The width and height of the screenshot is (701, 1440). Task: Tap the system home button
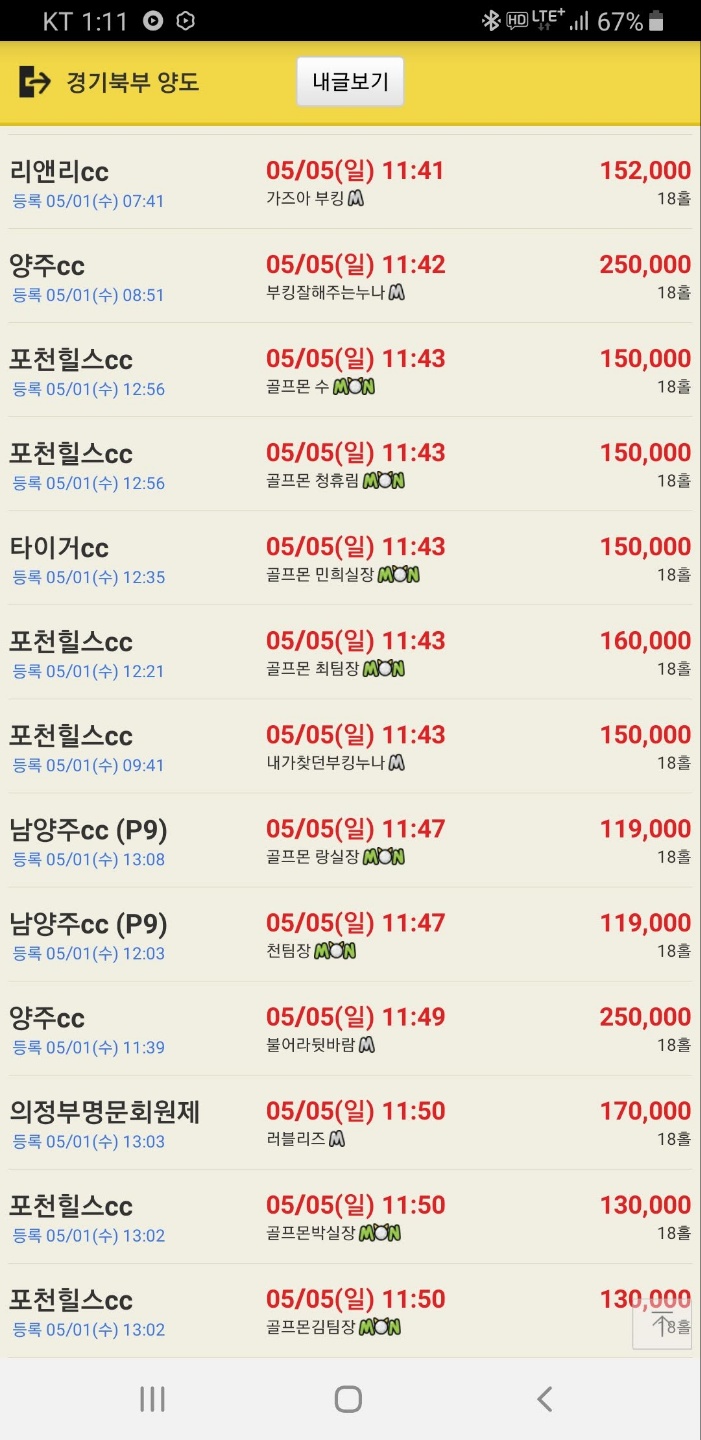coord(348,1399)
